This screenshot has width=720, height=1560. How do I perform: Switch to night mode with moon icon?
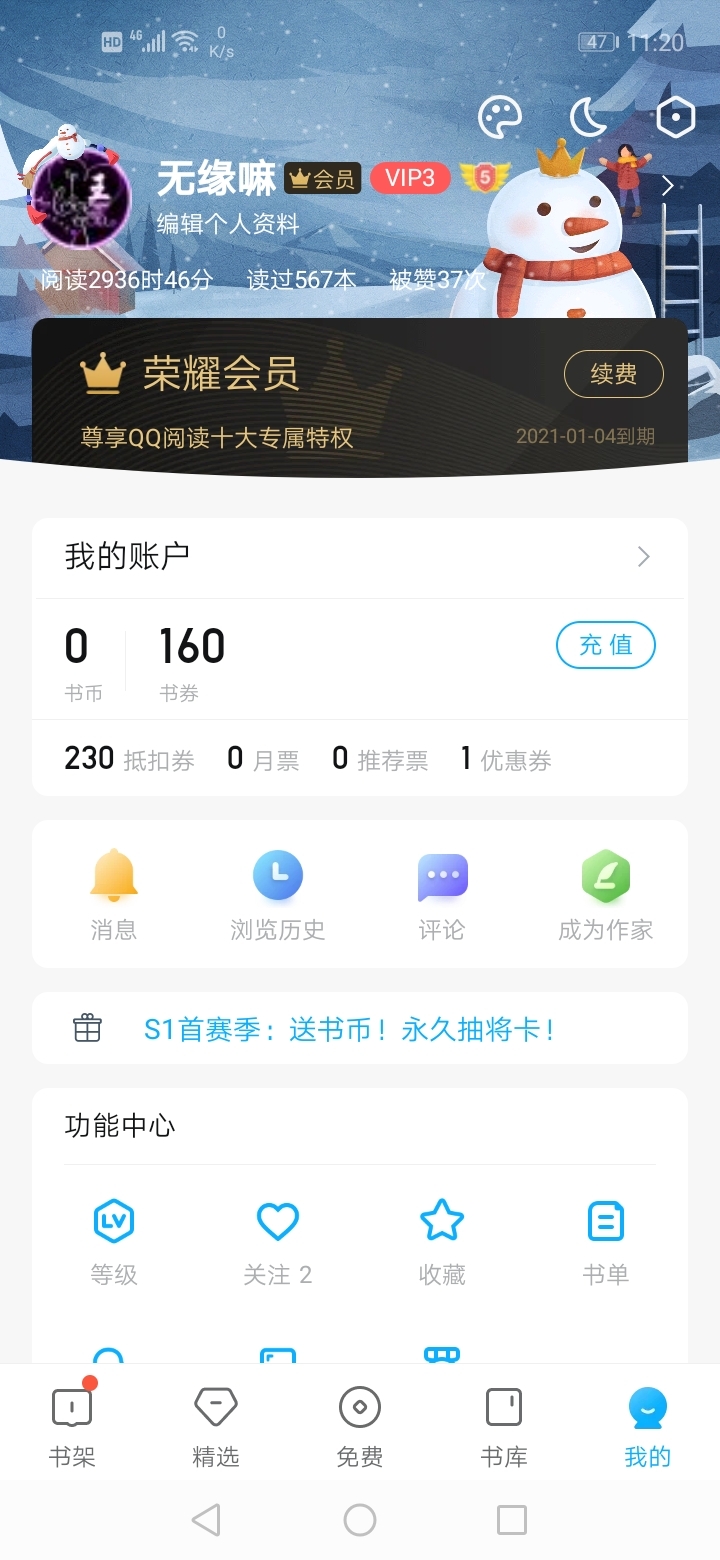[x=588, y=118]
